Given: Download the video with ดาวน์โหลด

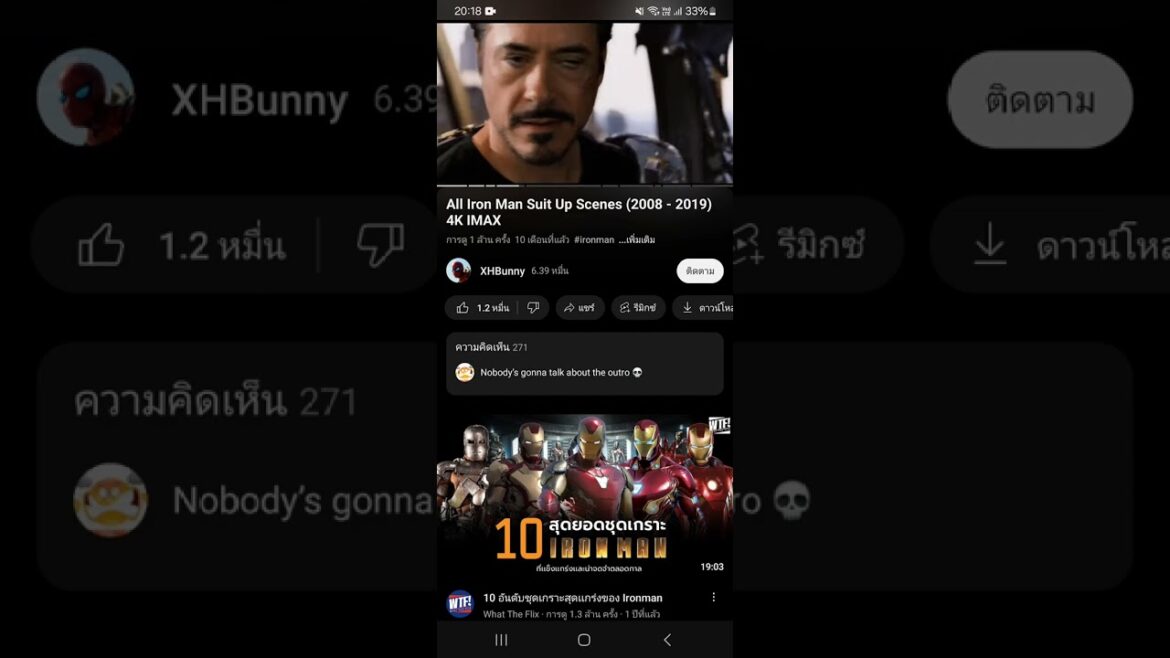Looking at the screenshot, I should pyautogui.click(x=705, y=308).
